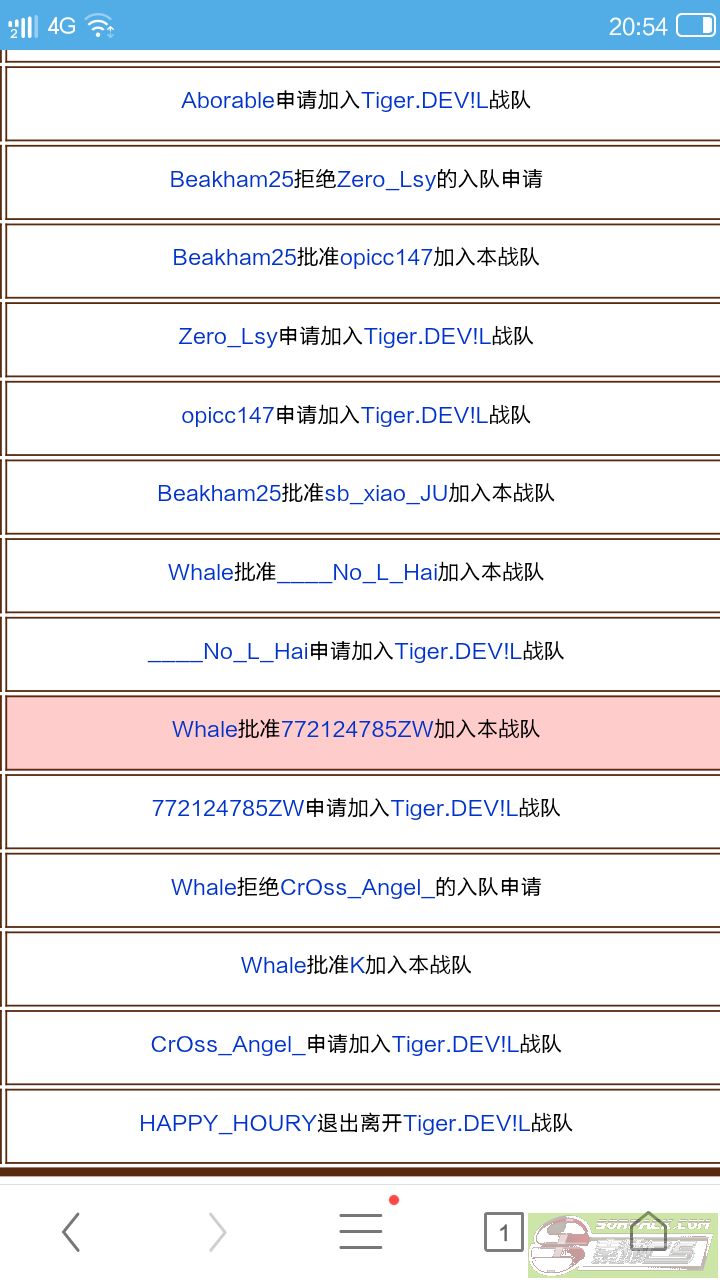Viewport: 720px width, 1280px height.
Task: Open sb_xiao_JU player link
Action: tap(386, 493)
